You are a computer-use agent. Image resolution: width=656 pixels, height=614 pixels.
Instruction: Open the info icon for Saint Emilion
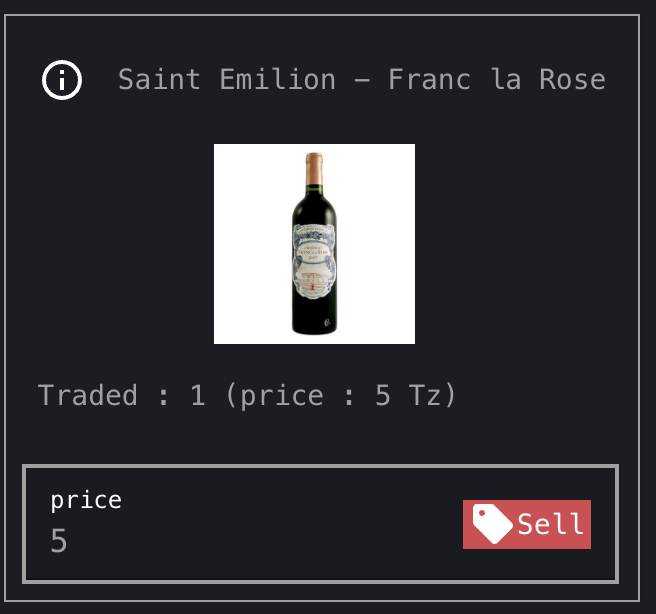coord(62,80)
